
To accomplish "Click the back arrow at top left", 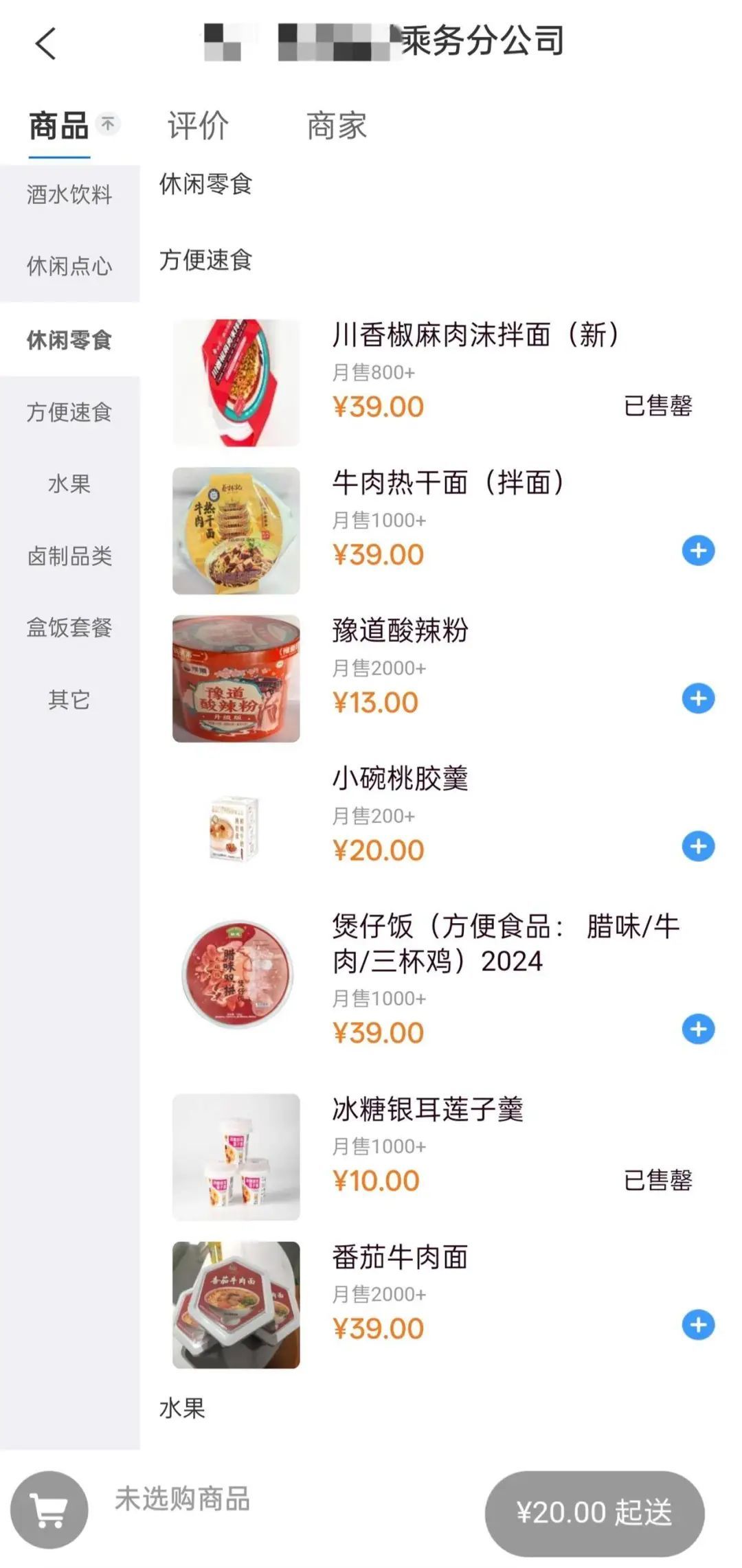I will coord(45,43).
